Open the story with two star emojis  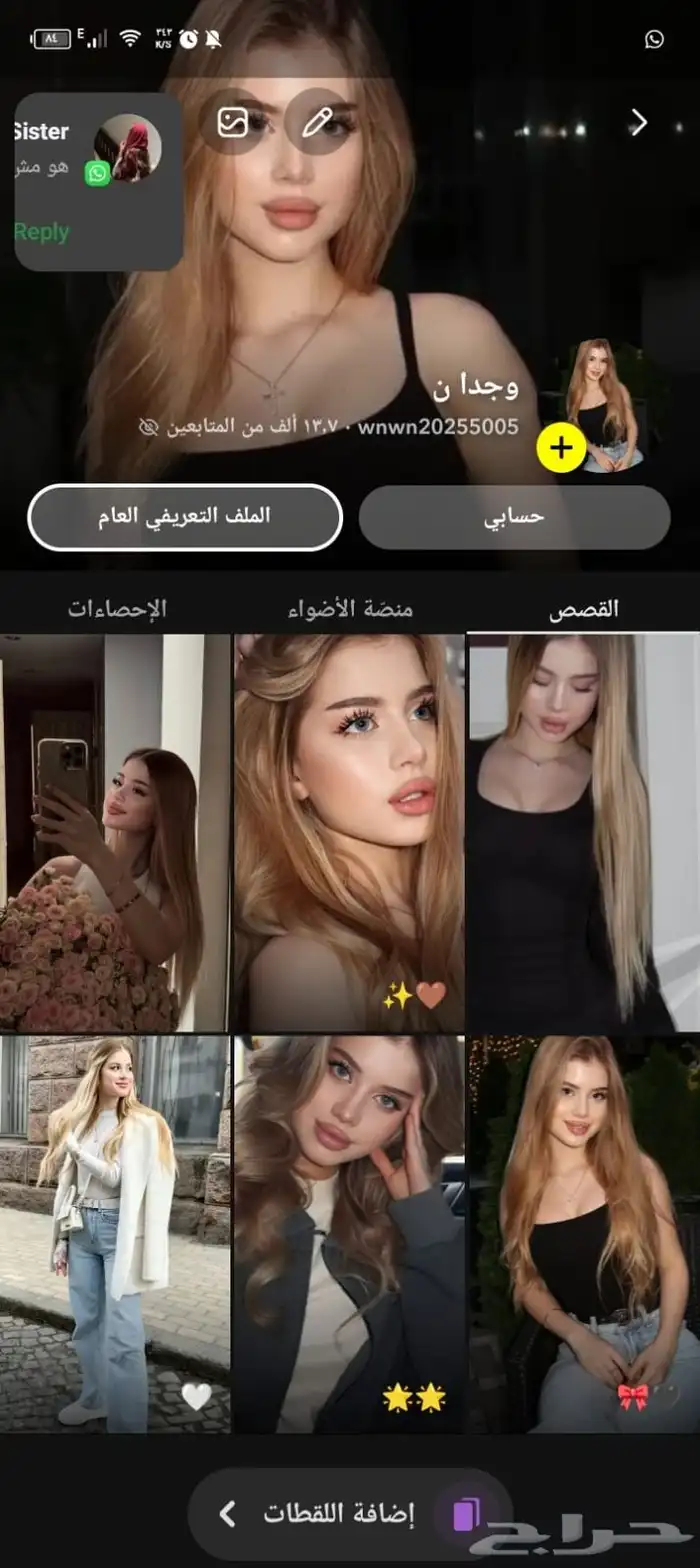(349, 1232)
